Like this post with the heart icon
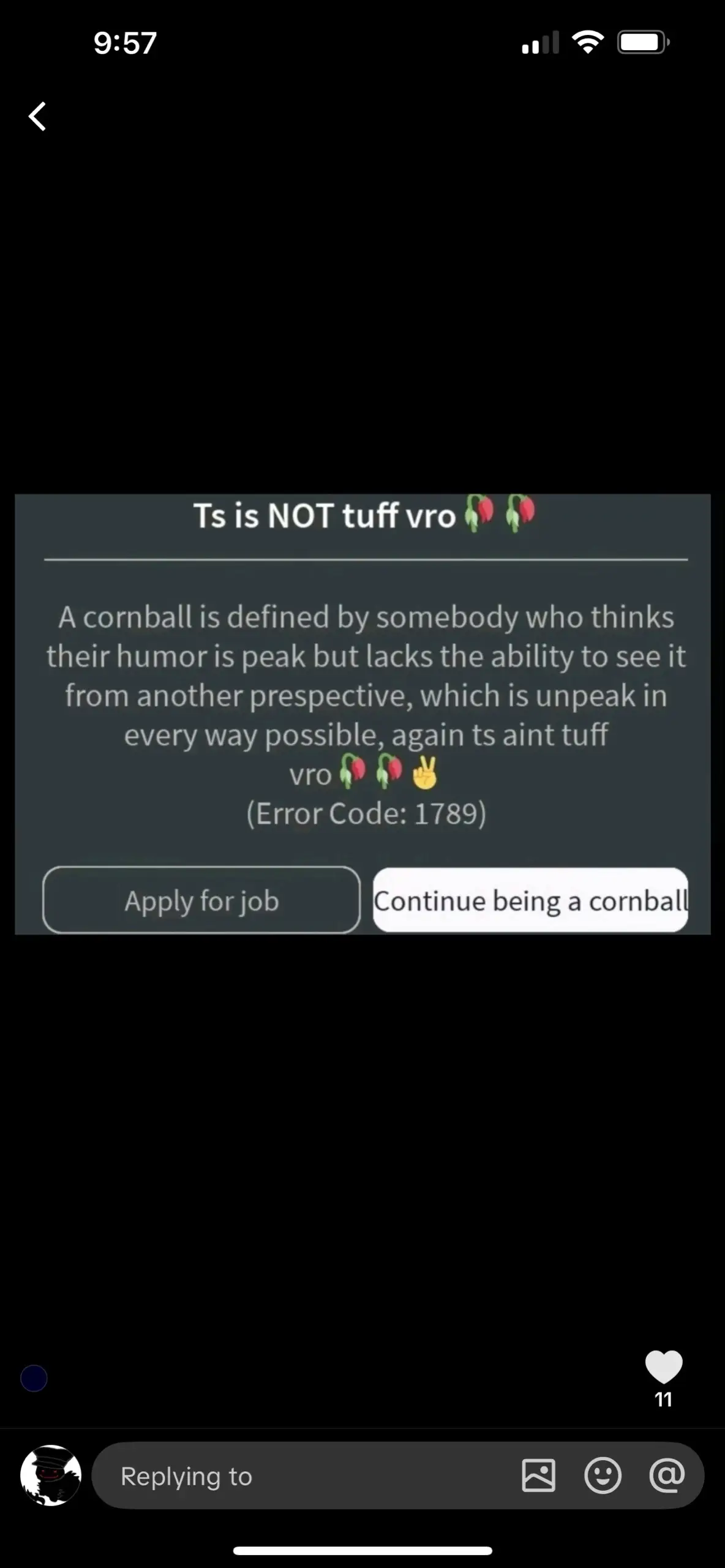 (663, 1367)
